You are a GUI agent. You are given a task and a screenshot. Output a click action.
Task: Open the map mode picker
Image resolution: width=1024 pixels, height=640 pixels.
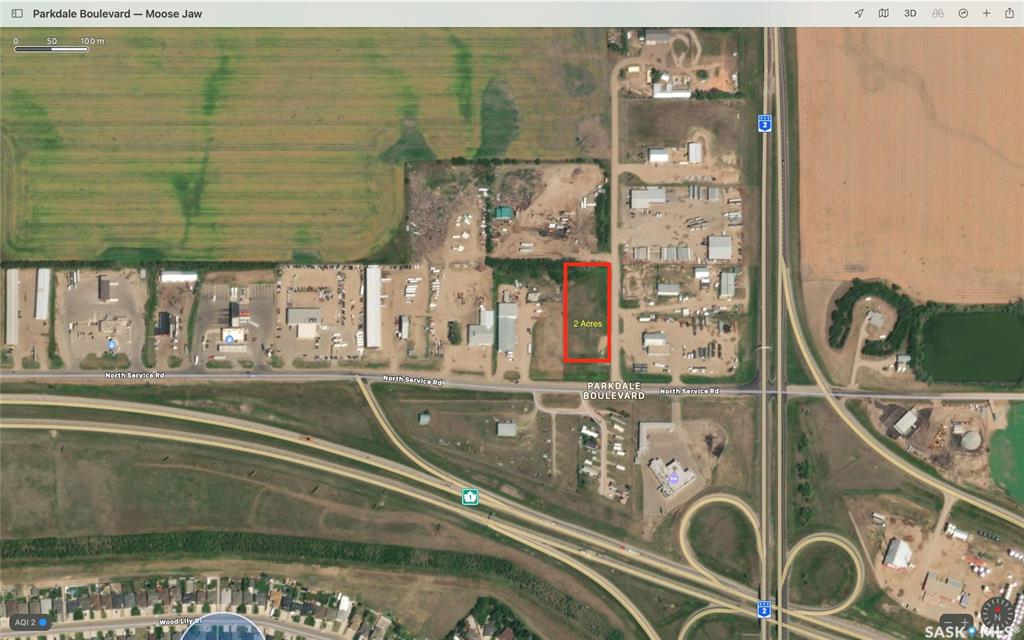pyautogui.click(x=883, y=13)
